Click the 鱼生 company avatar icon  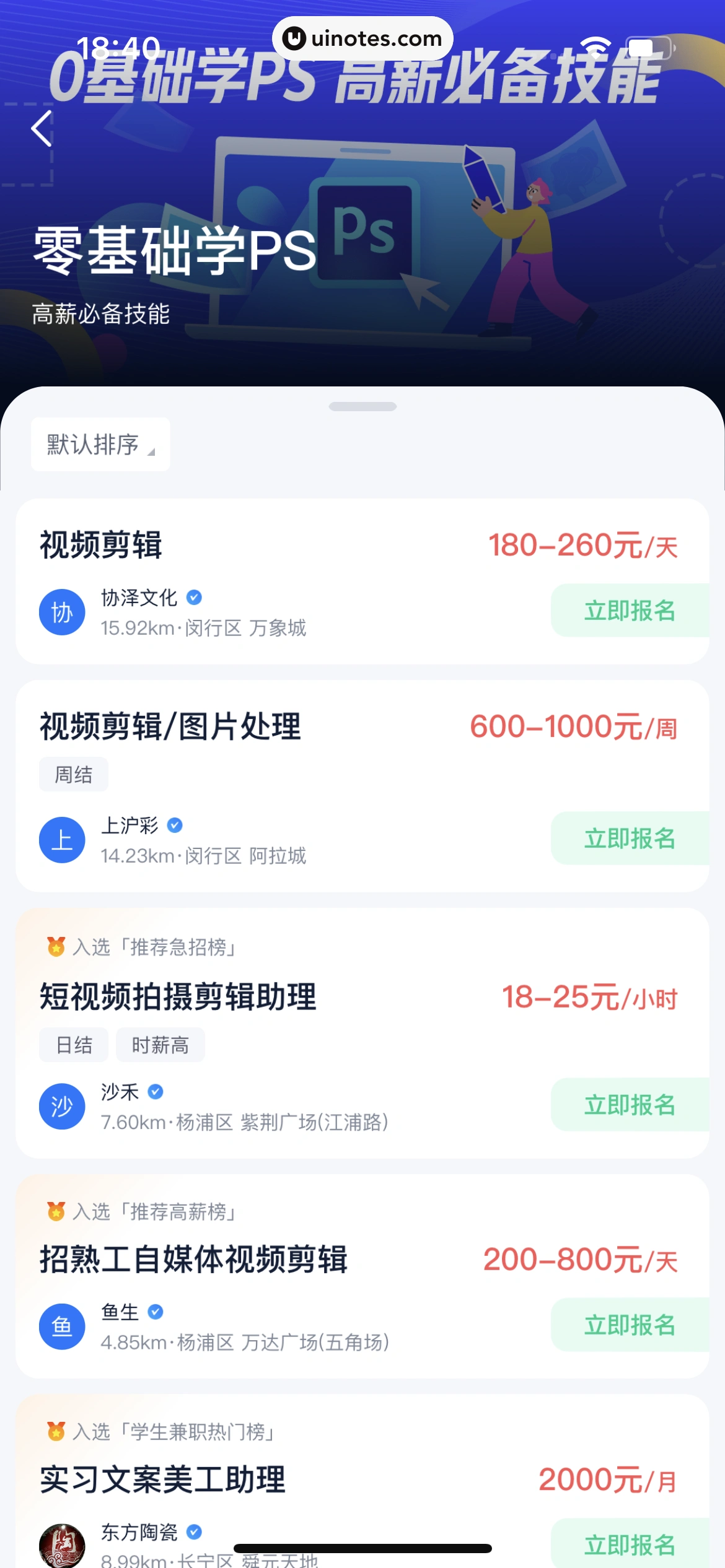[x=62, y=1326]
